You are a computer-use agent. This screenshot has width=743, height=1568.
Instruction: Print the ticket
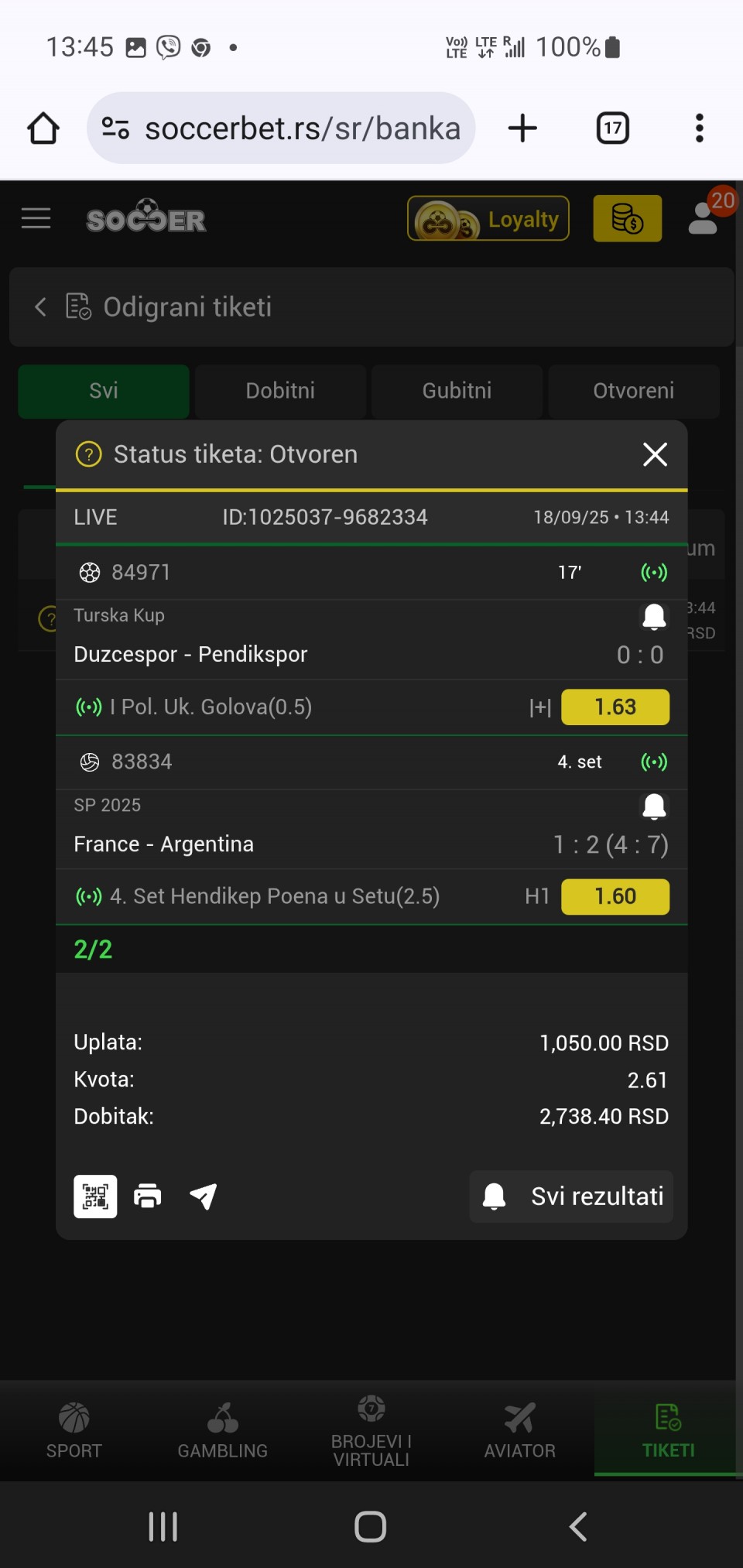148,1197
